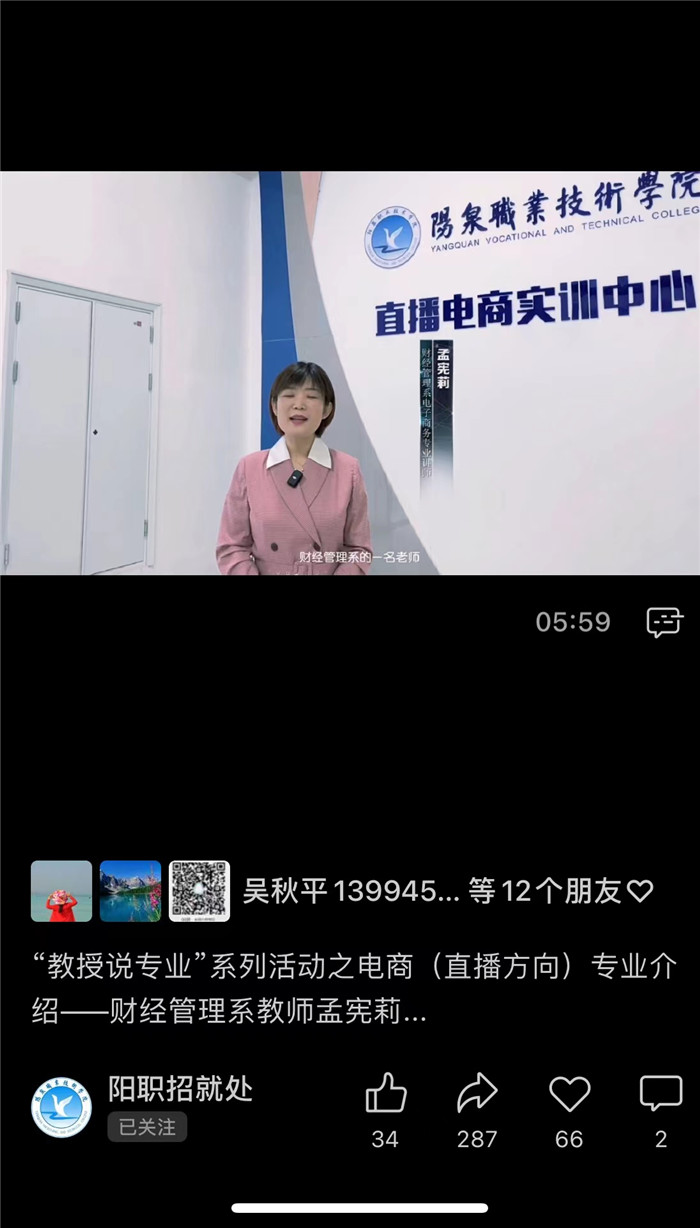Toggle the danmaku comment bubble icon

(664, 622)
